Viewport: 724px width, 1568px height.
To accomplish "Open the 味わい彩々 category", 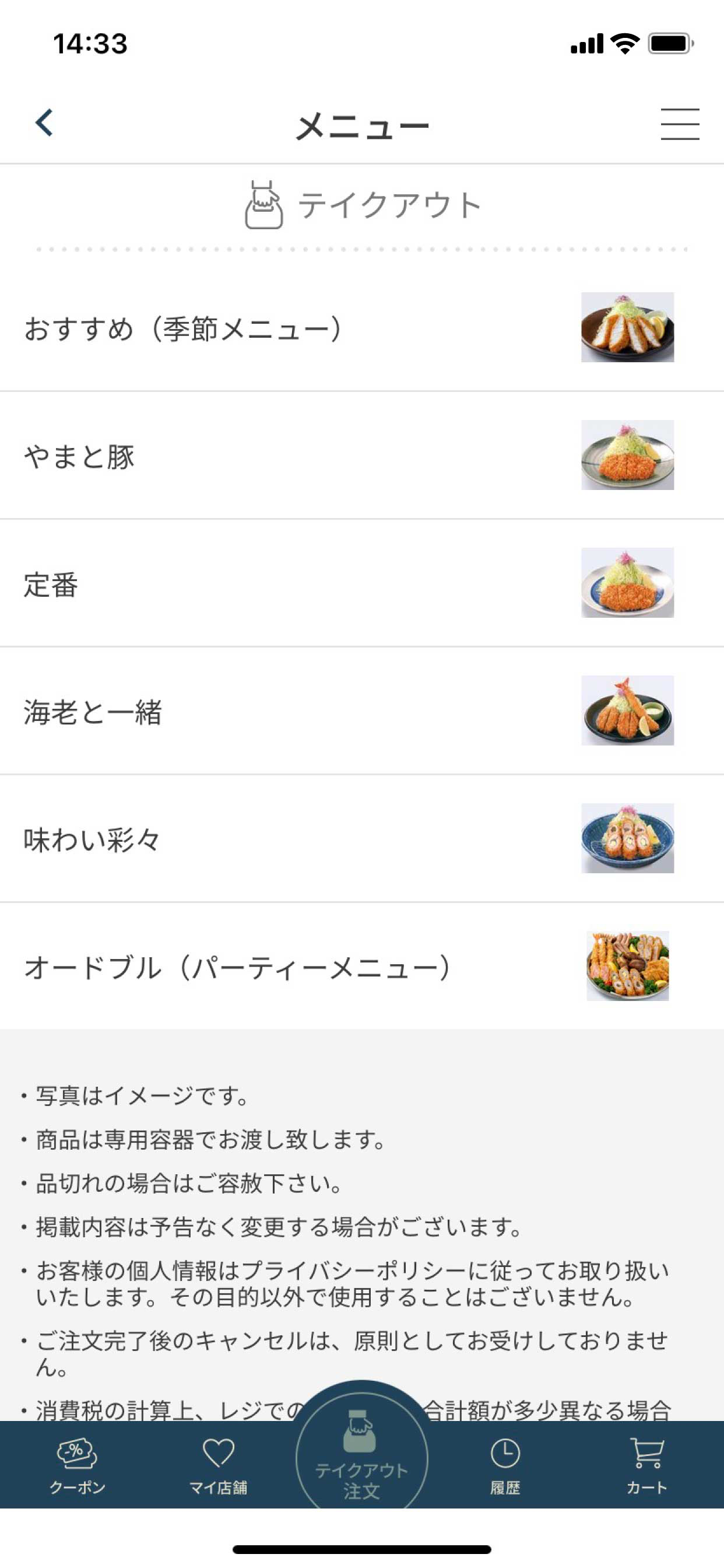I will tap(362, 839).
